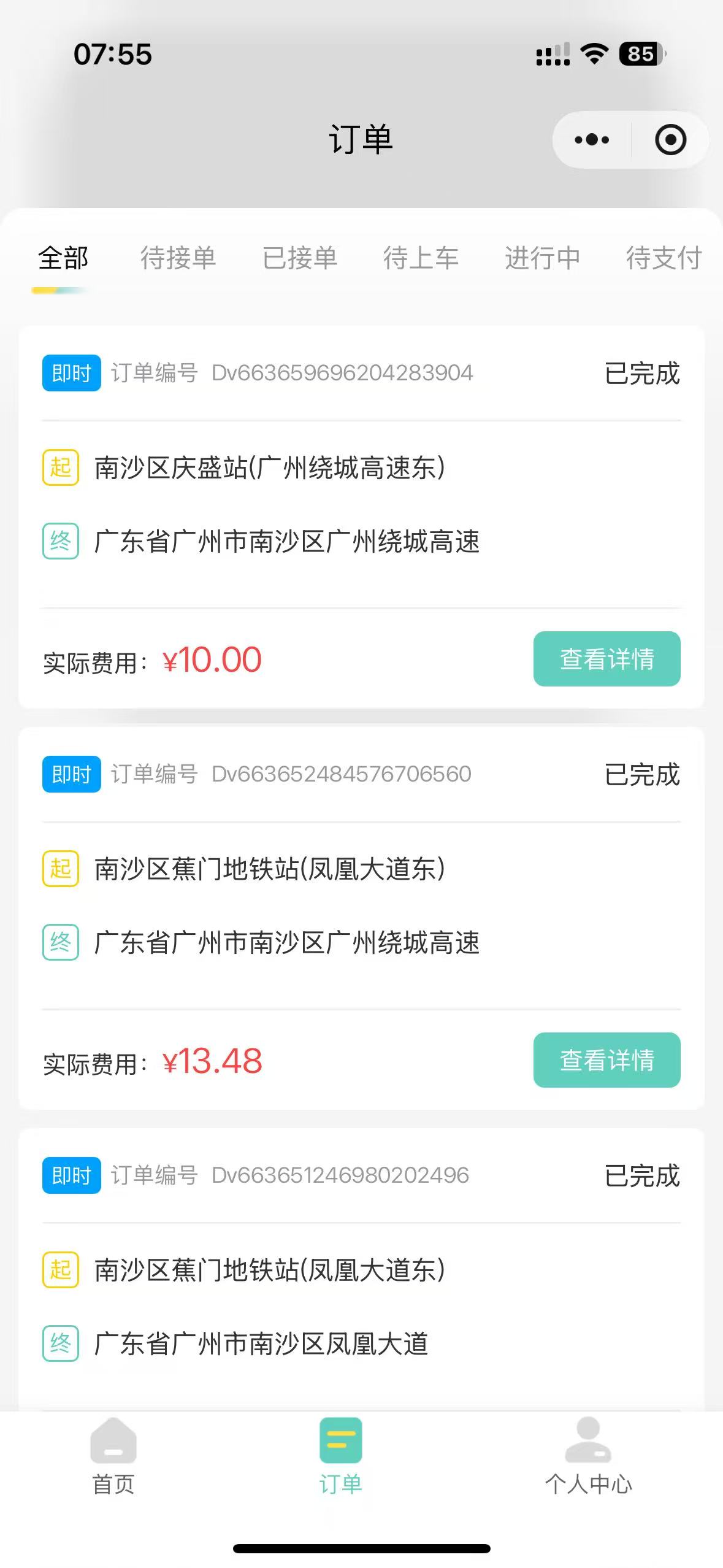Switch to the 待接单 tab
This screenshot has width=723, height=1568.
pos(178,258)
